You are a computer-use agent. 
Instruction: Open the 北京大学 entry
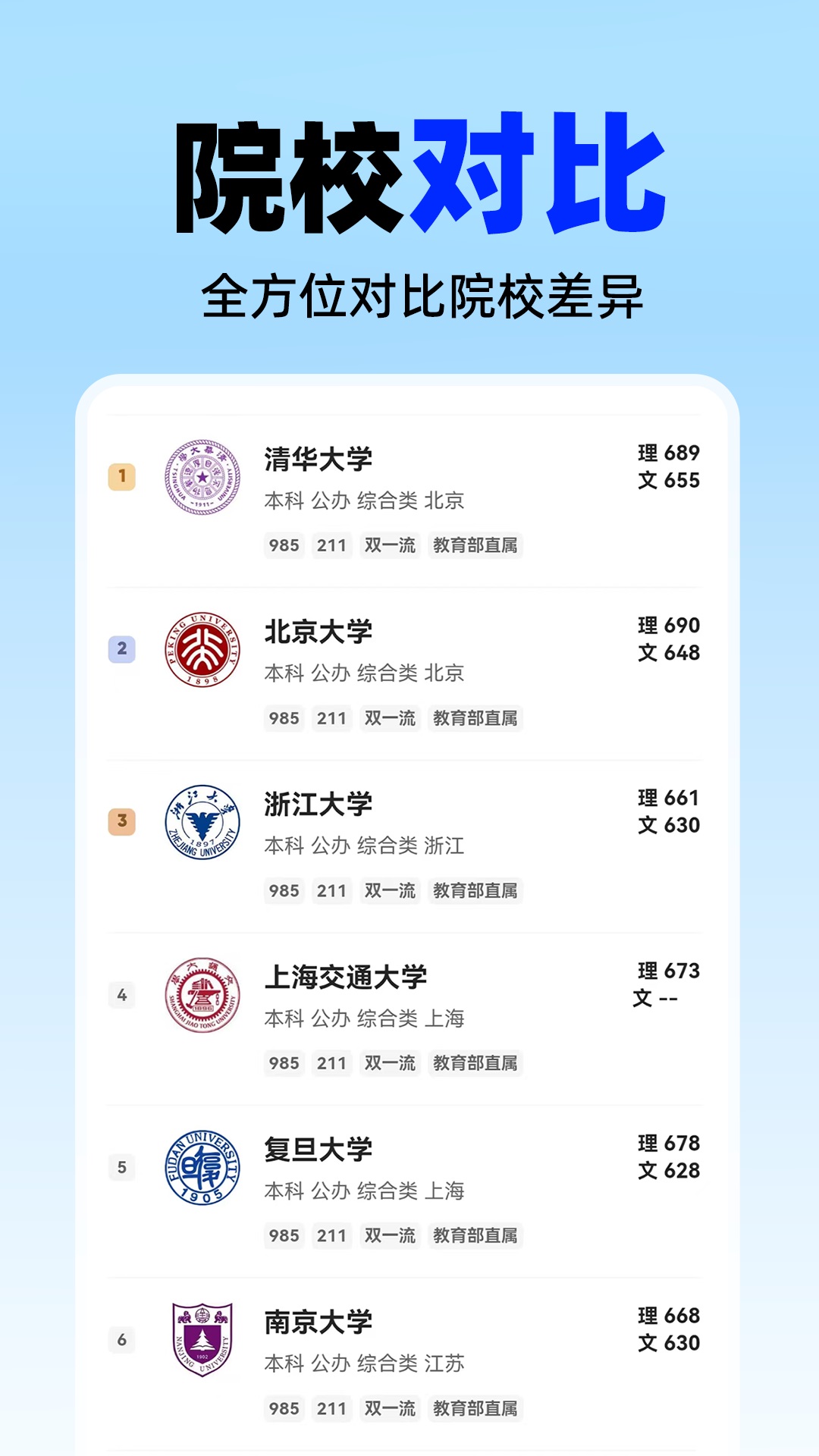tap(409, 651)
